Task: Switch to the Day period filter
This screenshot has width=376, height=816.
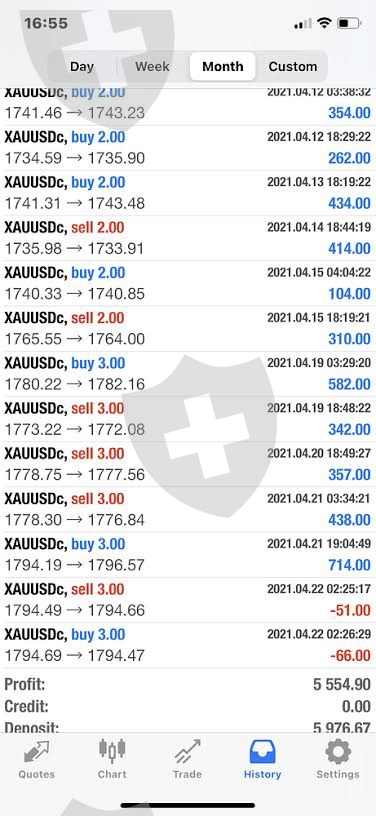Action: coord(82,67)
